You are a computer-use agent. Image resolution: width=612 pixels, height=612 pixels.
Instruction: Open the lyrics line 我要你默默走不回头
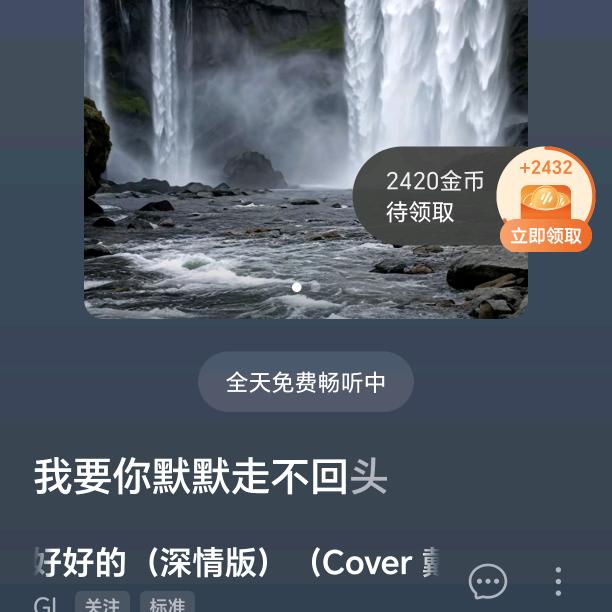pyautogui.click(x=211, y=476)
